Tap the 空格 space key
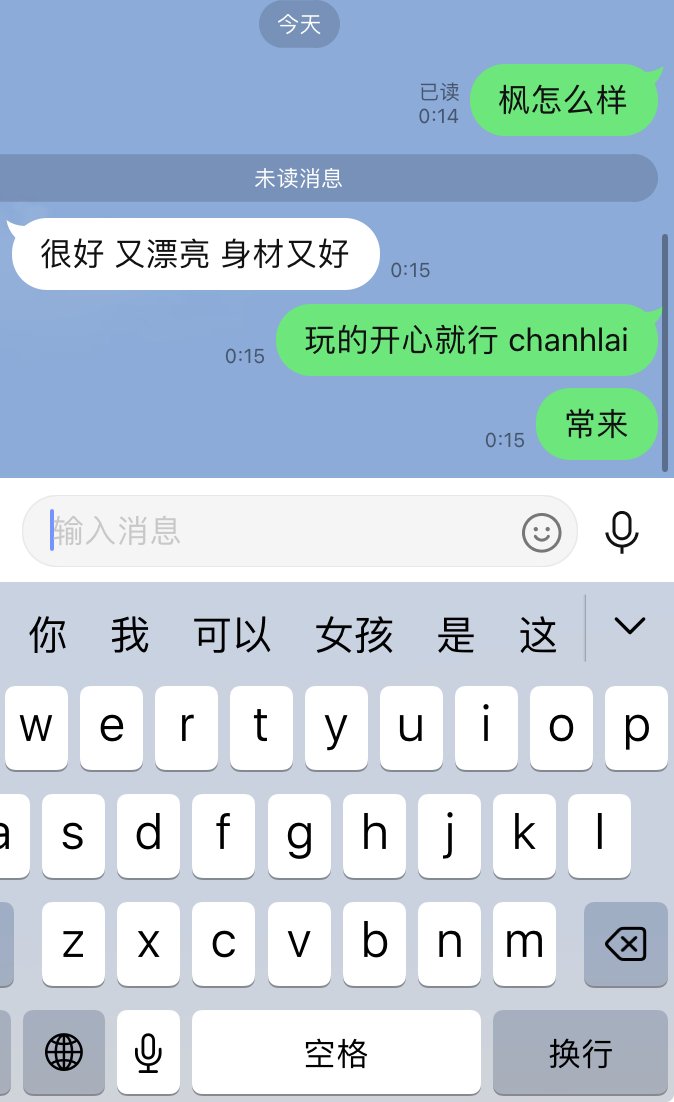The width and height of the screenshot is (674, 1102). point(336,1052)
